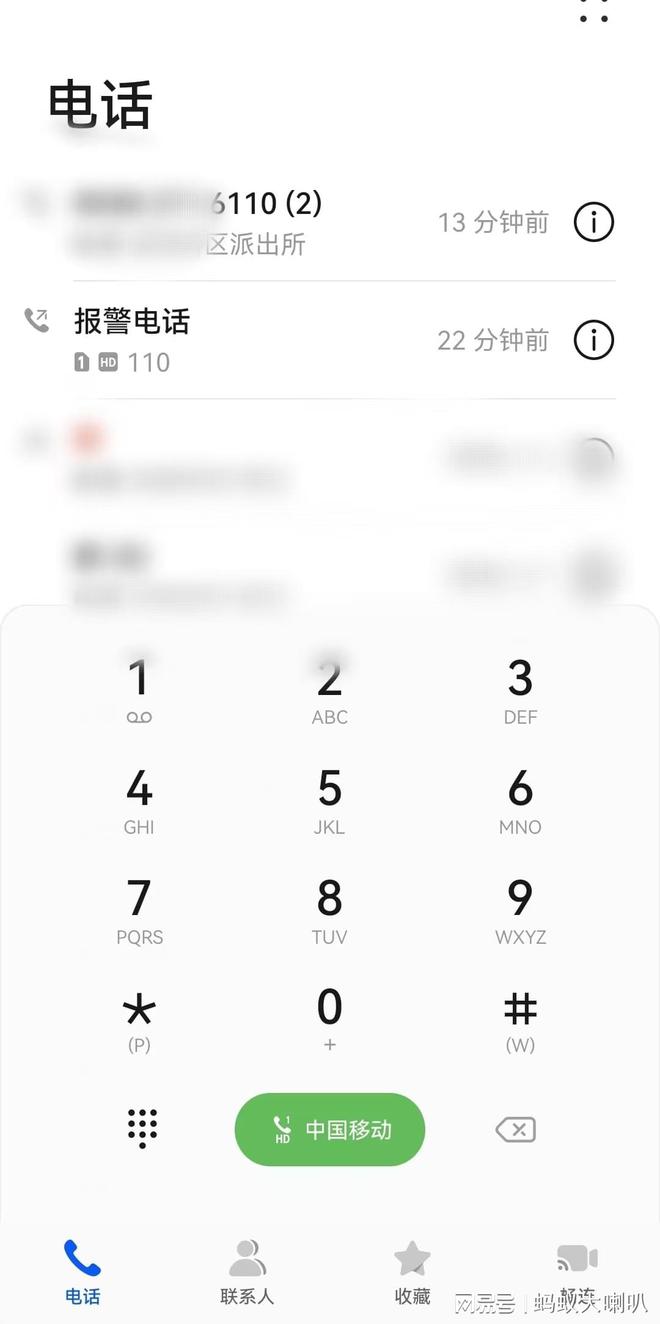Delete the last digit with backspace
This screenshot has width=660, height=1324.
coord(516,1130)
